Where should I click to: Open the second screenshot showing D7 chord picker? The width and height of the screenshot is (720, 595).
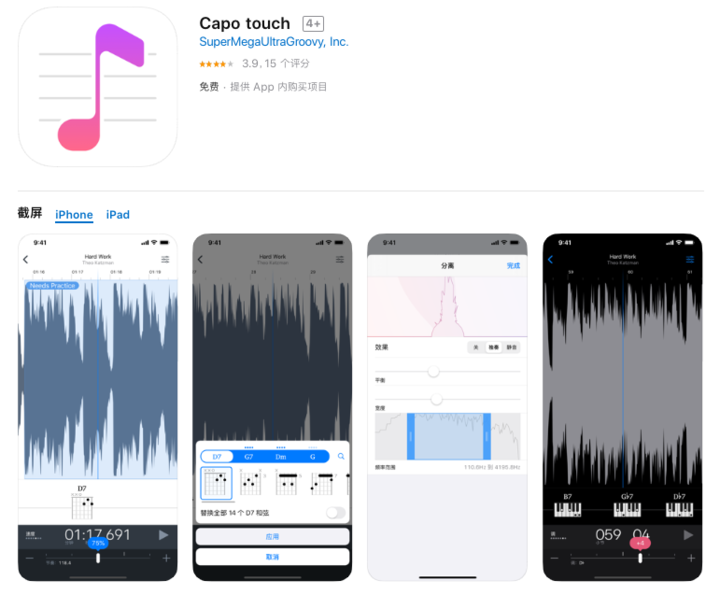click(x=272, y=407)
